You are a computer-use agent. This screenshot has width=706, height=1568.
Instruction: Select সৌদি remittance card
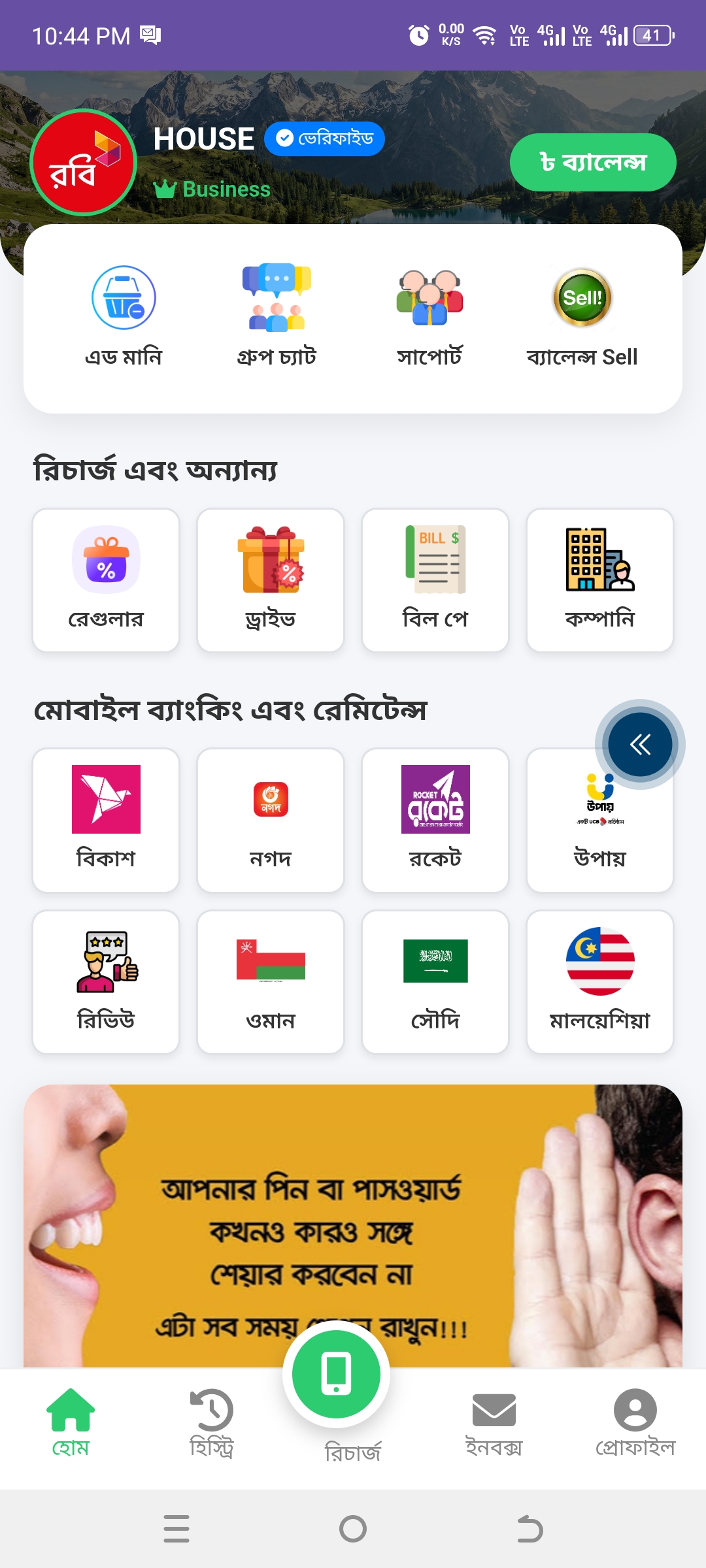pyautogui.click(x=435, y=982)
